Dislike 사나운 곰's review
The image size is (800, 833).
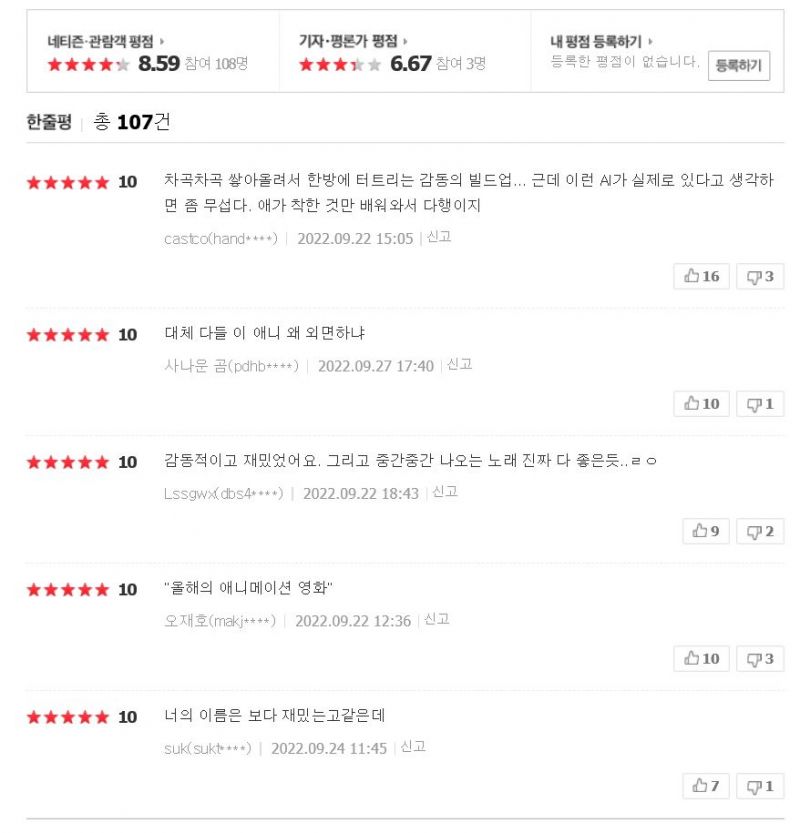760,404
